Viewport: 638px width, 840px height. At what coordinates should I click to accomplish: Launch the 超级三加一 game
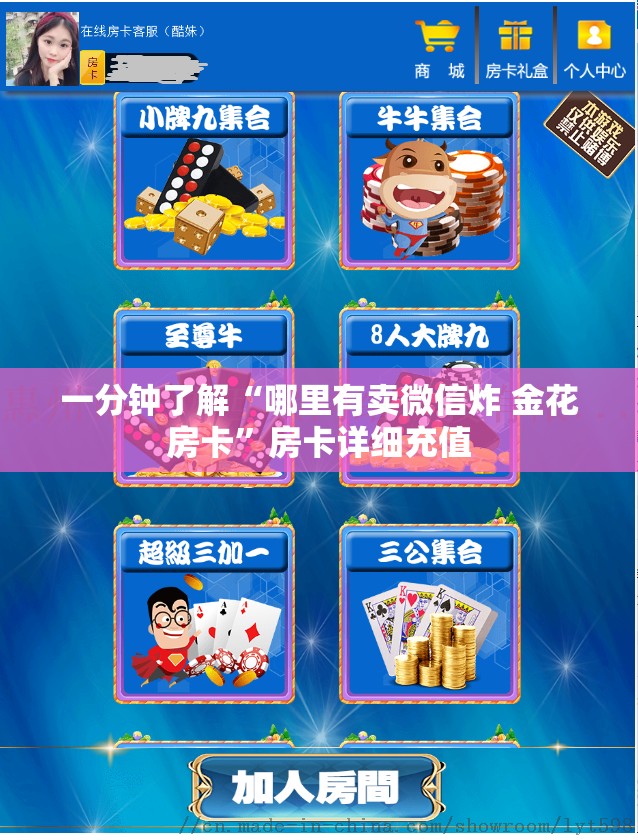[x=204, y=613]
